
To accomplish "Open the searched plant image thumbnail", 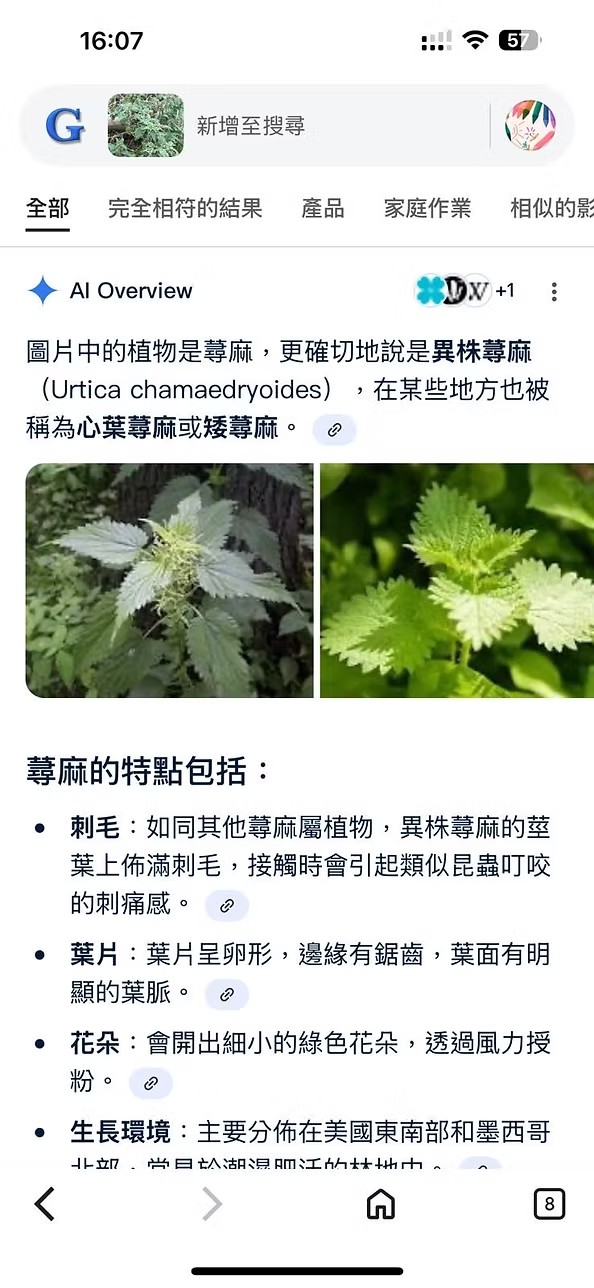I will point(146,126).
